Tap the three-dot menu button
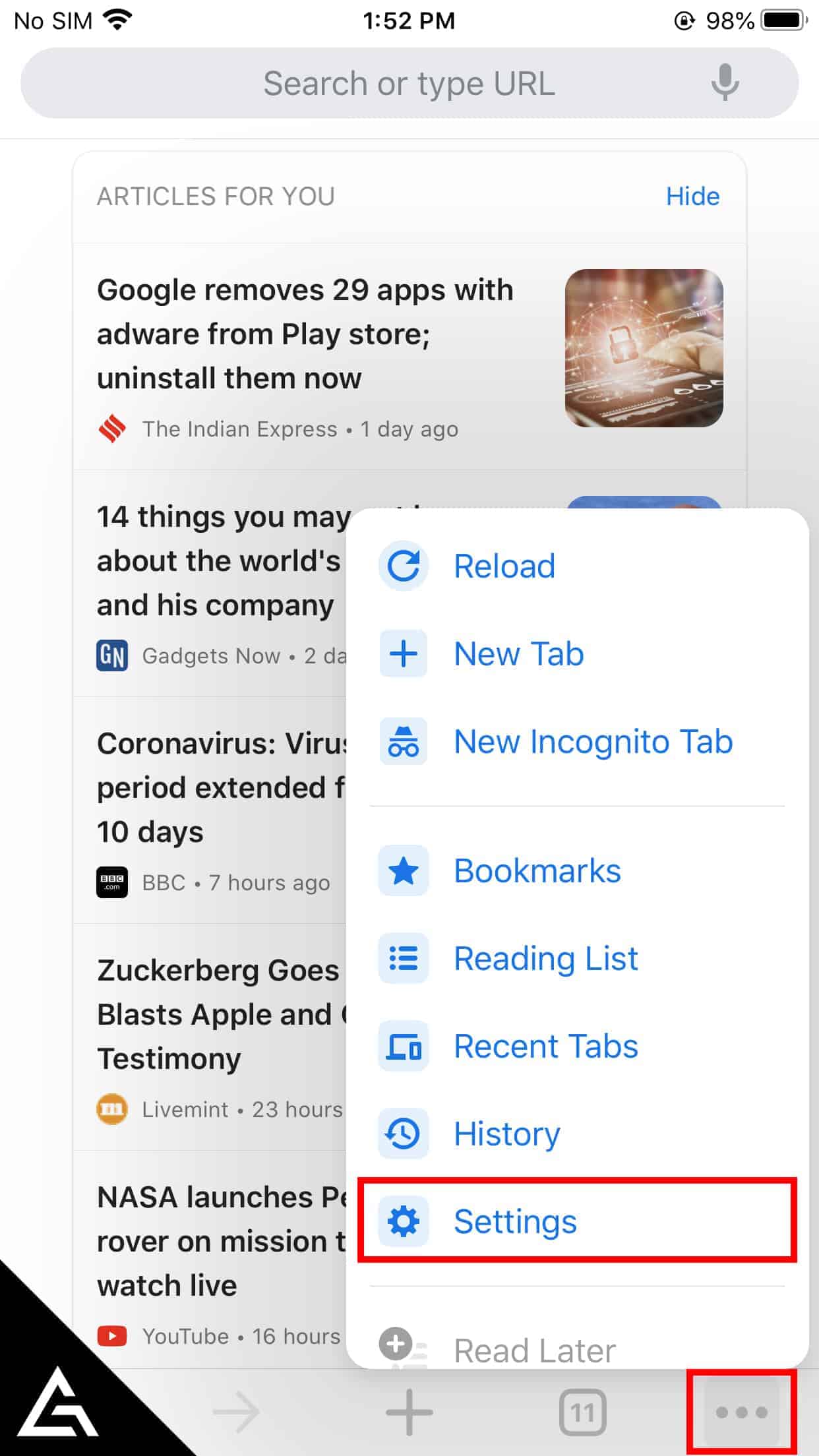 click(x=742, y=1412)
